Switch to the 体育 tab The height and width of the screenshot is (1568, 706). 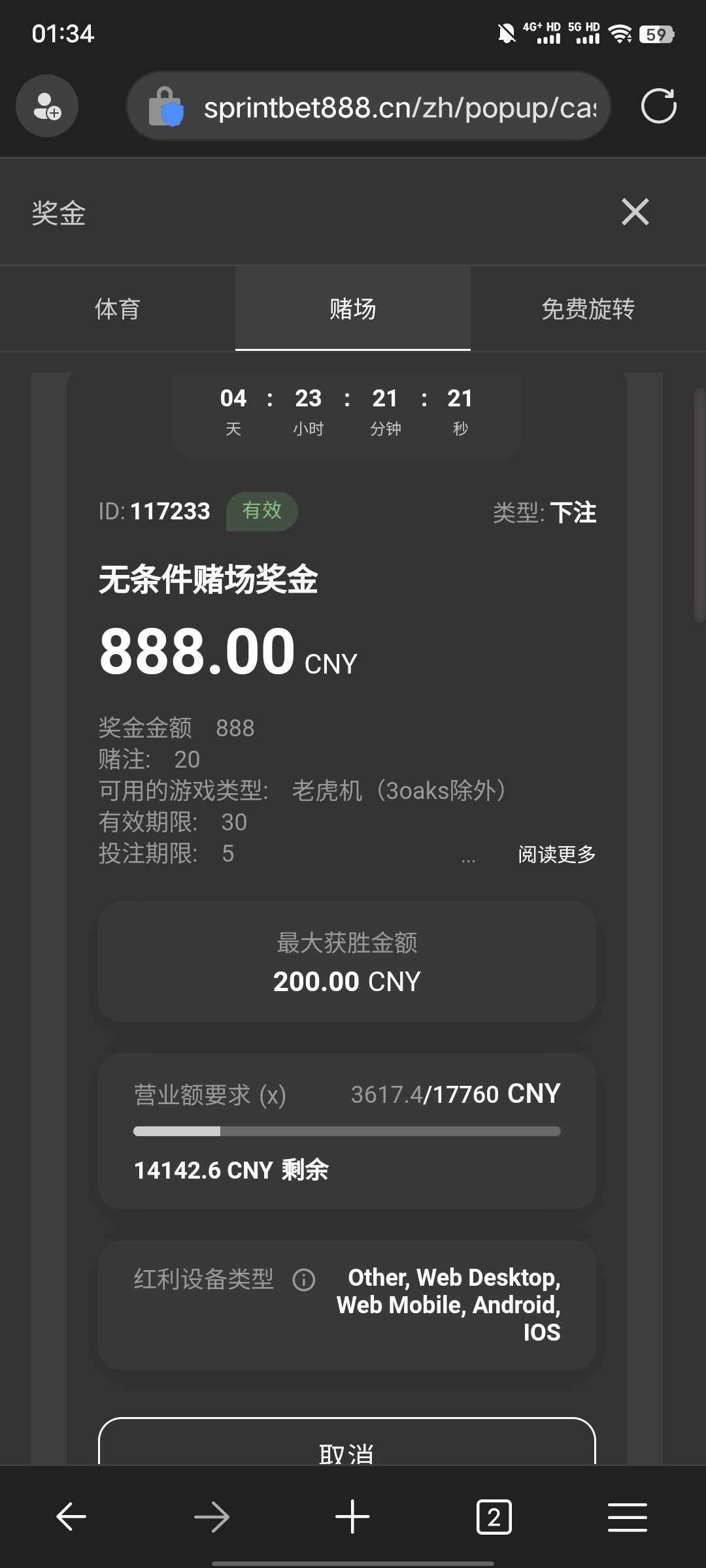click(118, 309)
